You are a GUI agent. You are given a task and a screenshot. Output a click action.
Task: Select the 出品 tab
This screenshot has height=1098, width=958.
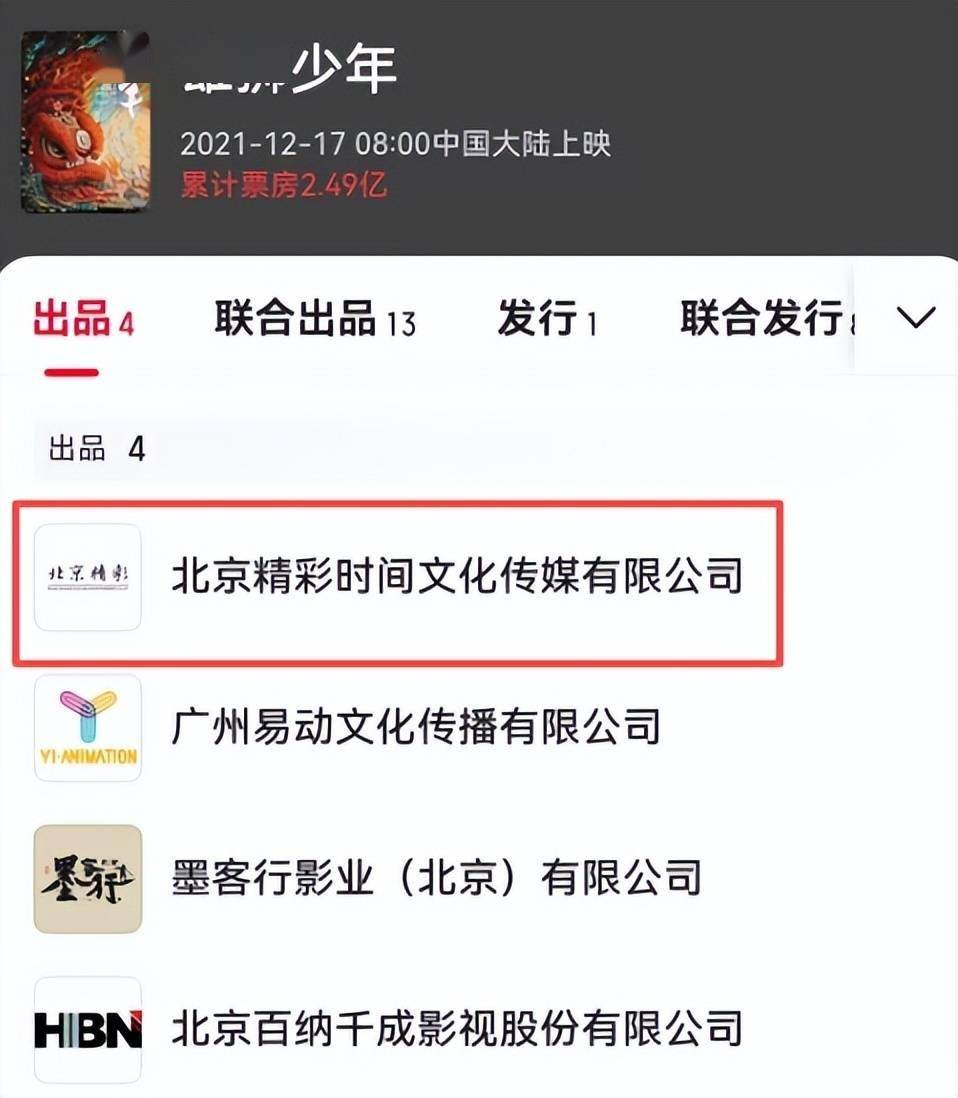coord(83,320)
